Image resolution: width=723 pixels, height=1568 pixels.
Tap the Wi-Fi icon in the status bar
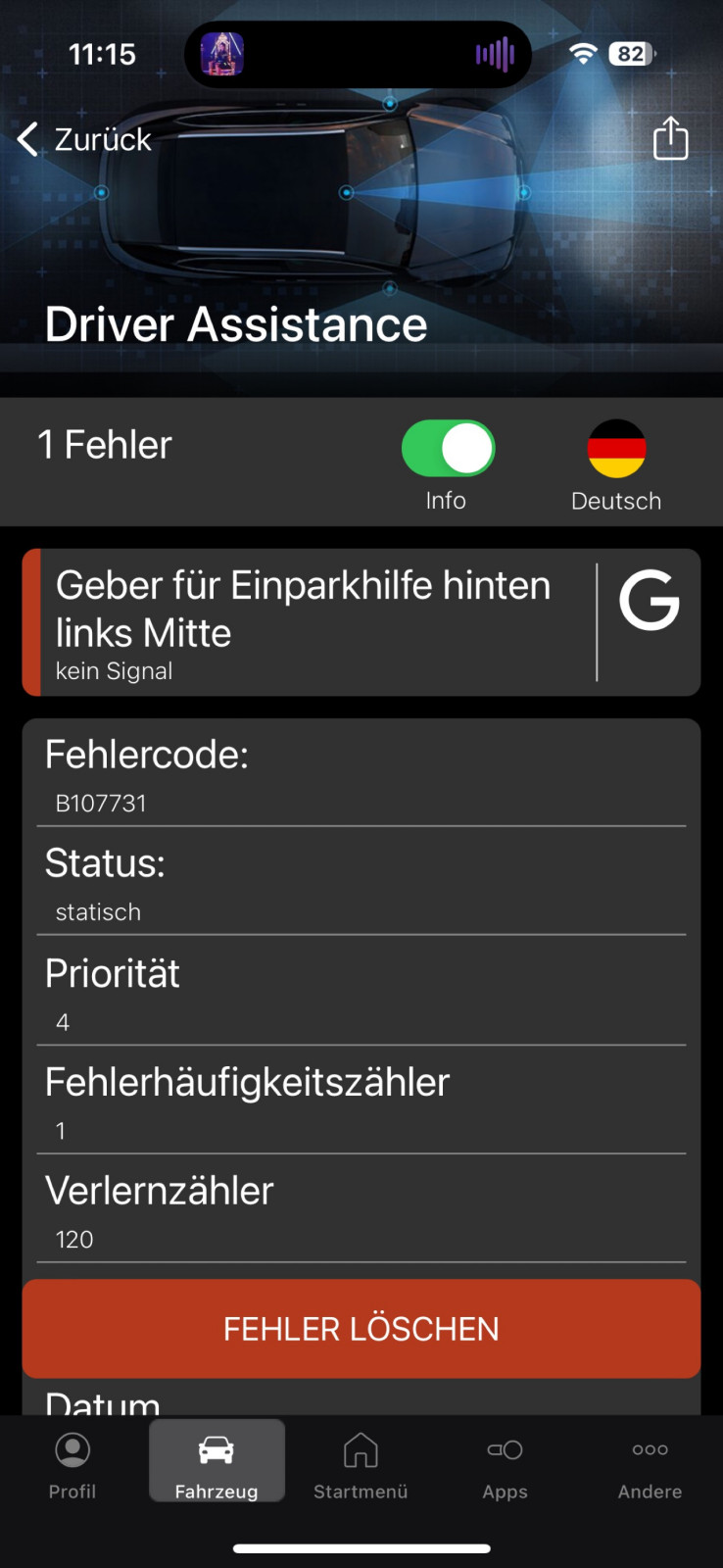click(x=583, y=54)
